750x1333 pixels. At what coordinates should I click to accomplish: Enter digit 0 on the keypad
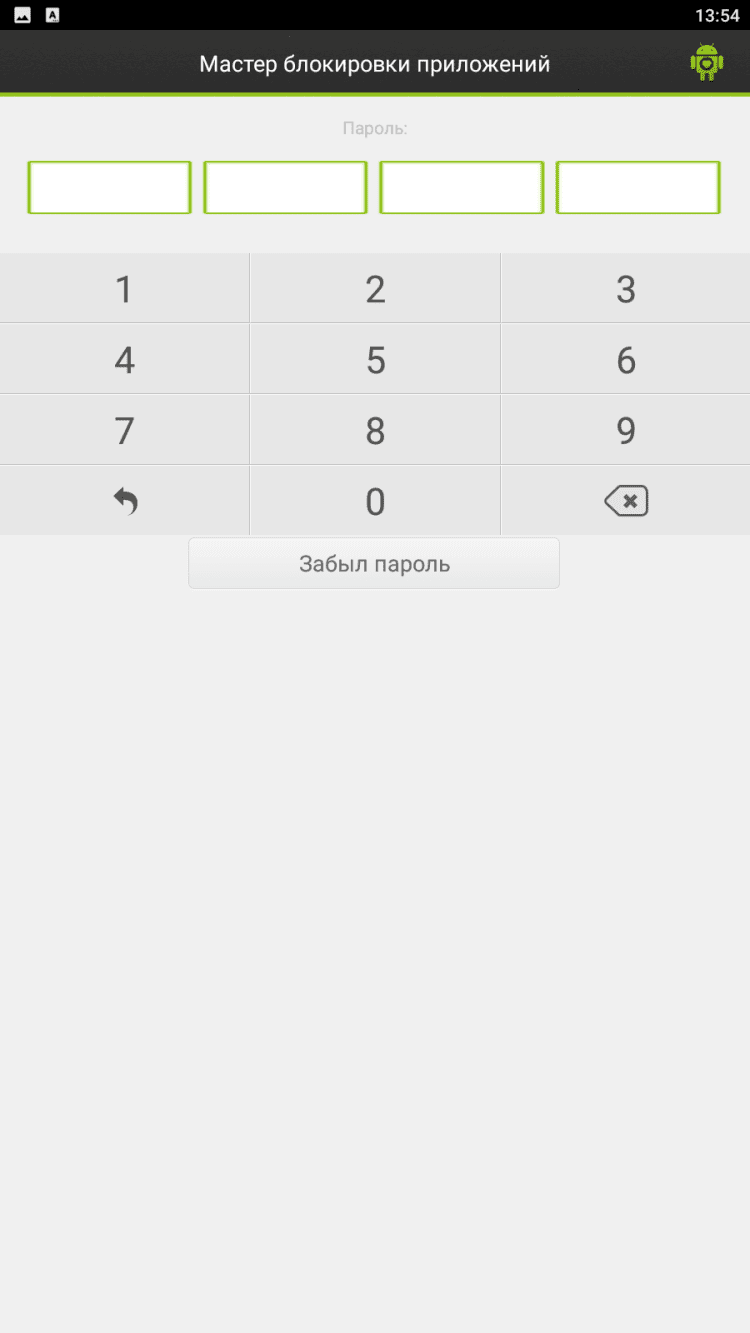[x=375, y=501]
